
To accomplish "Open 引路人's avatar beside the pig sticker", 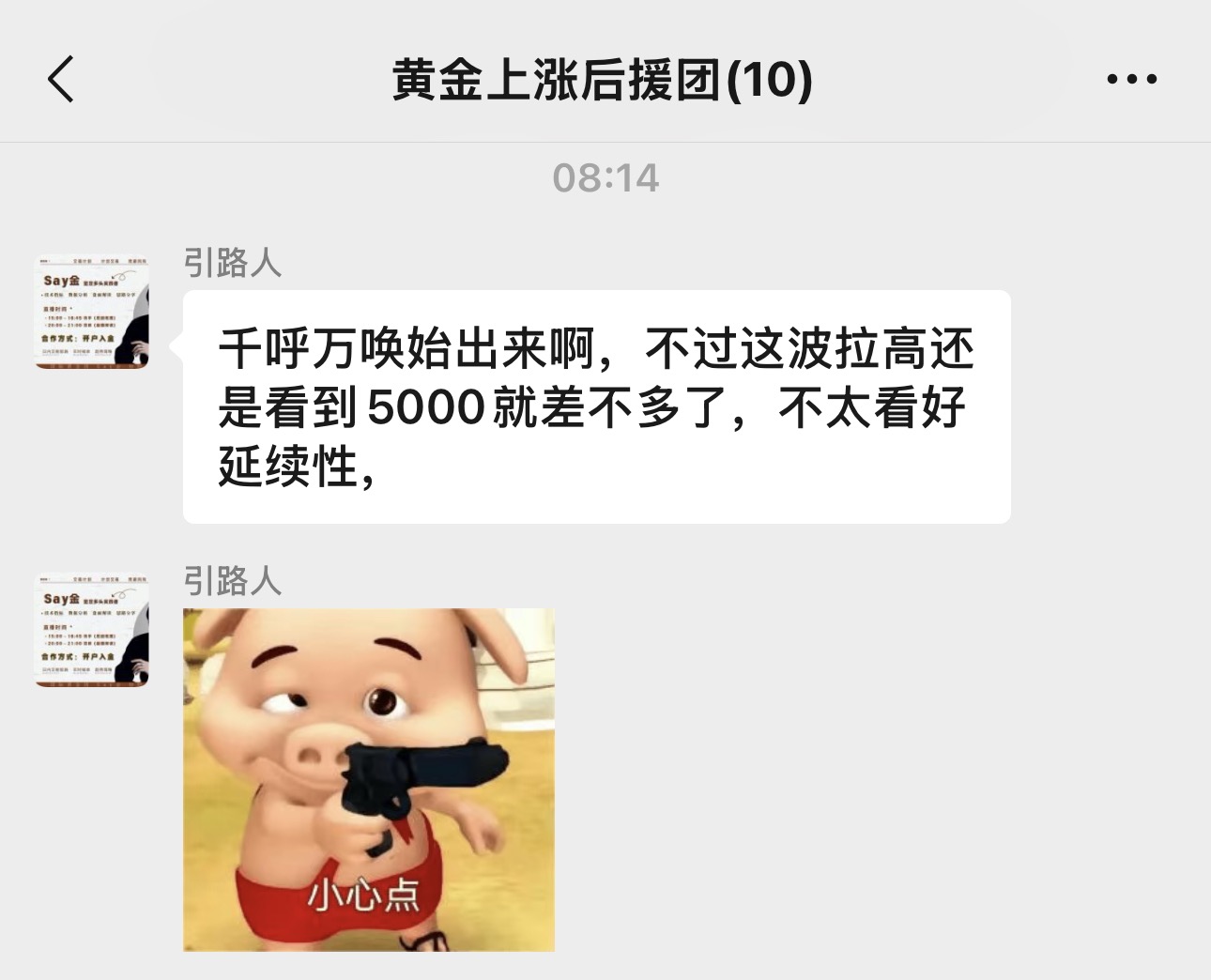I will pos(92,630).
